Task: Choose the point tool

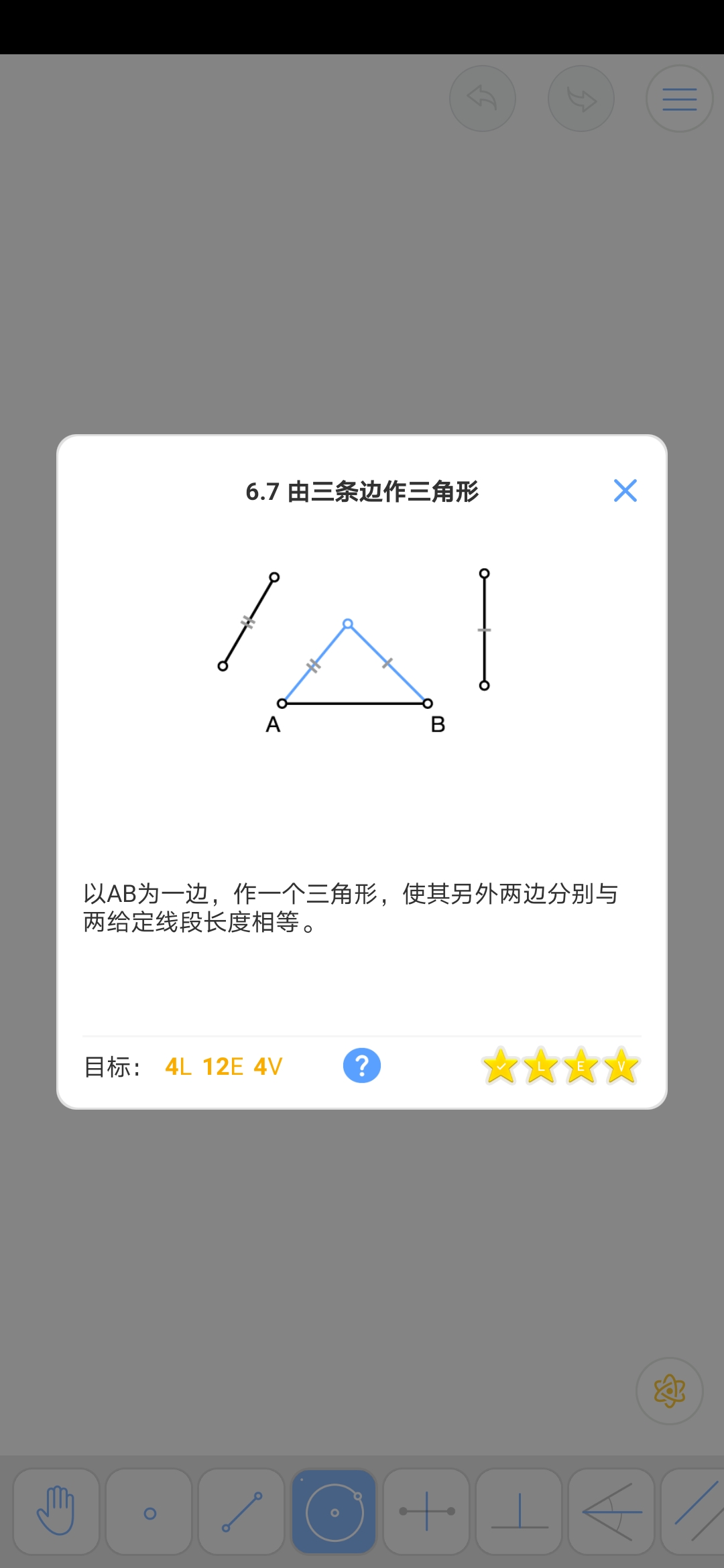Action: [149, 1511]
